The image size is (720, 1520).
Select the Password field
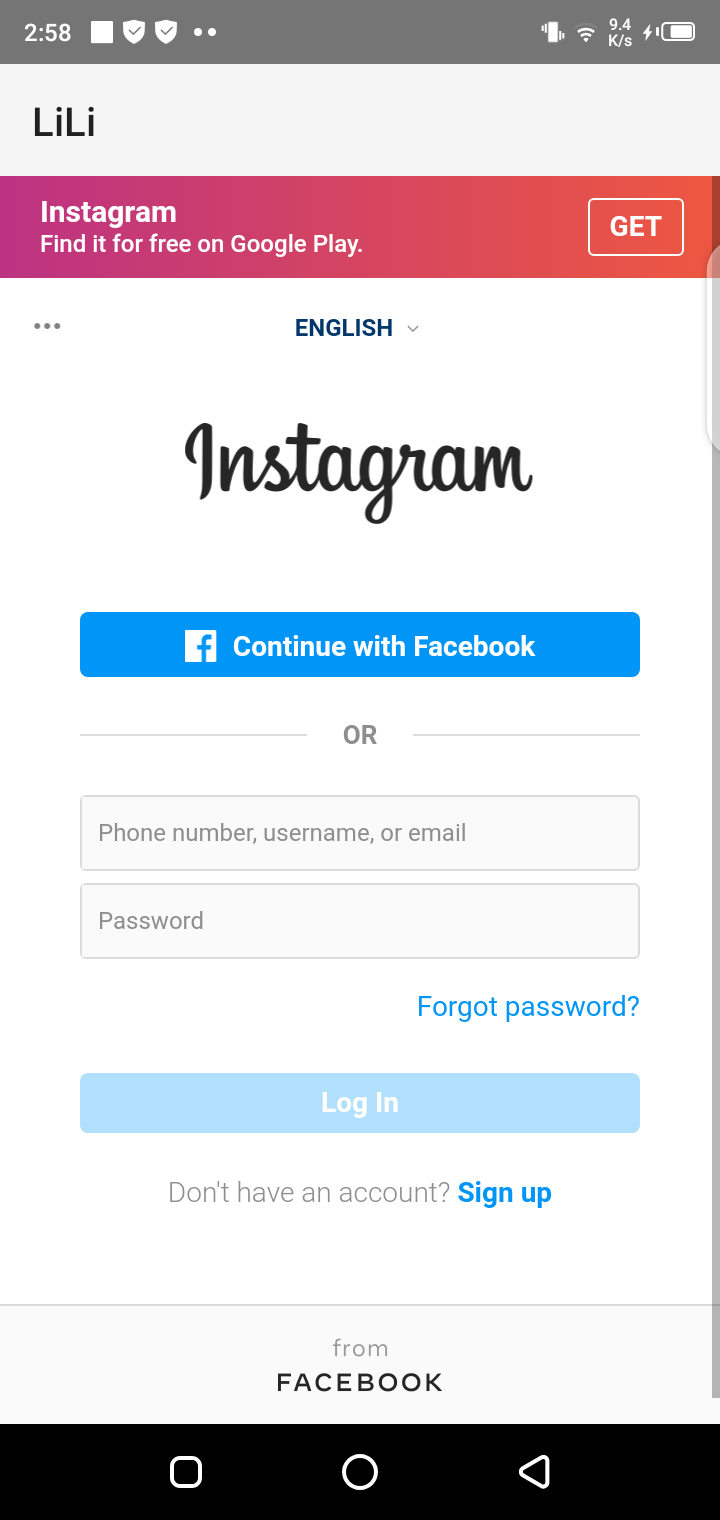[360, 921]
